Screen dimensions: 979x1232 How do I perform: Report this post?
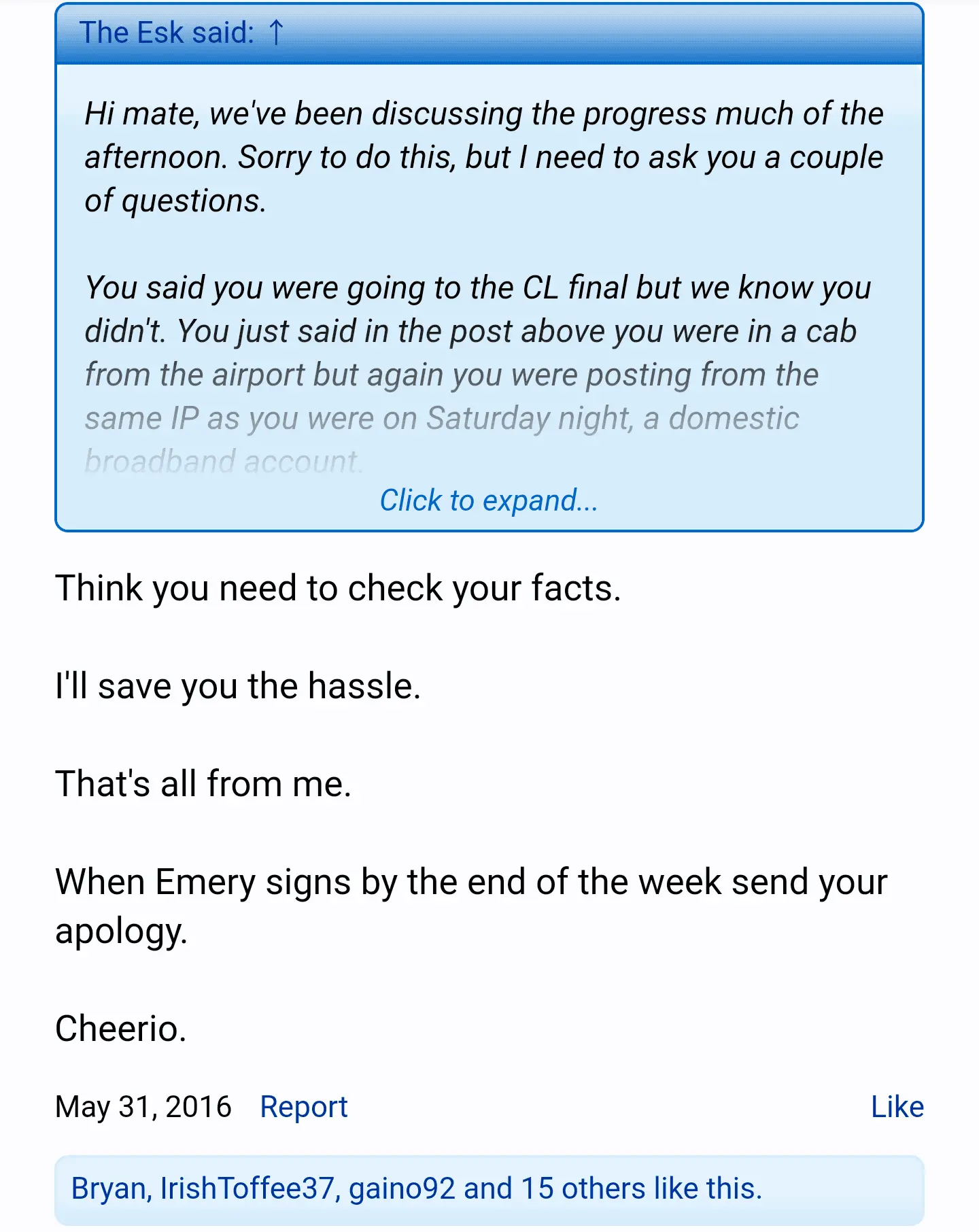coord(303,1107)
